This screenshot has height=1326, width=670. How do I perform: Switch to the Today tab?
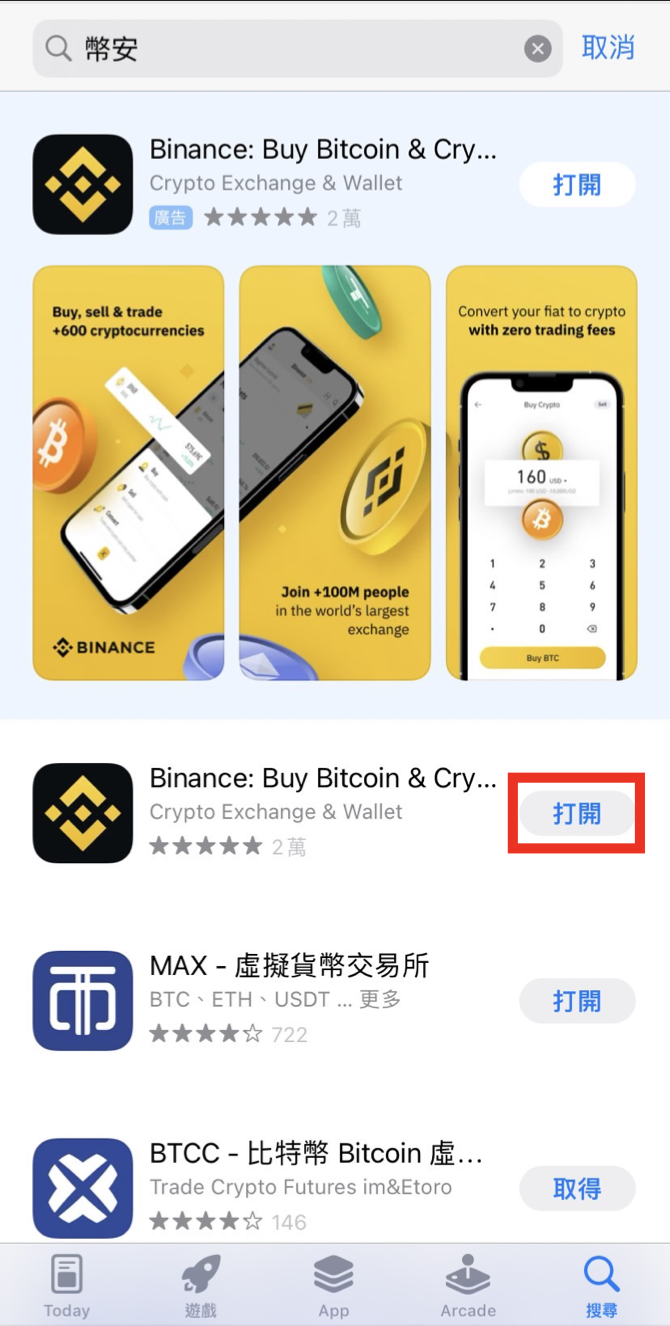point(67,1287)
